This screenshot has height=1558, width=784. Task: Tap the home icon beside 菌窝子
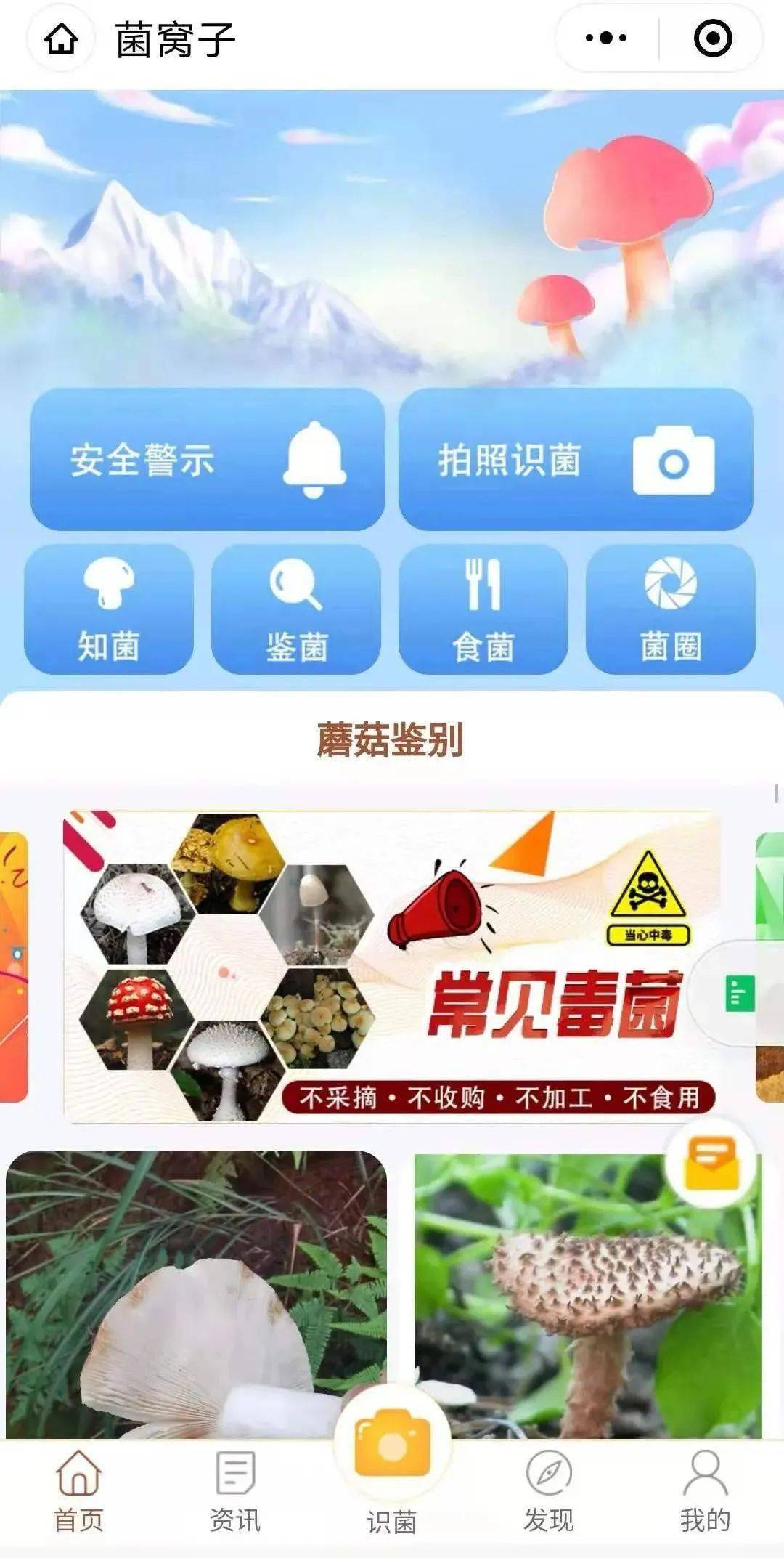[x=61, y=38]
